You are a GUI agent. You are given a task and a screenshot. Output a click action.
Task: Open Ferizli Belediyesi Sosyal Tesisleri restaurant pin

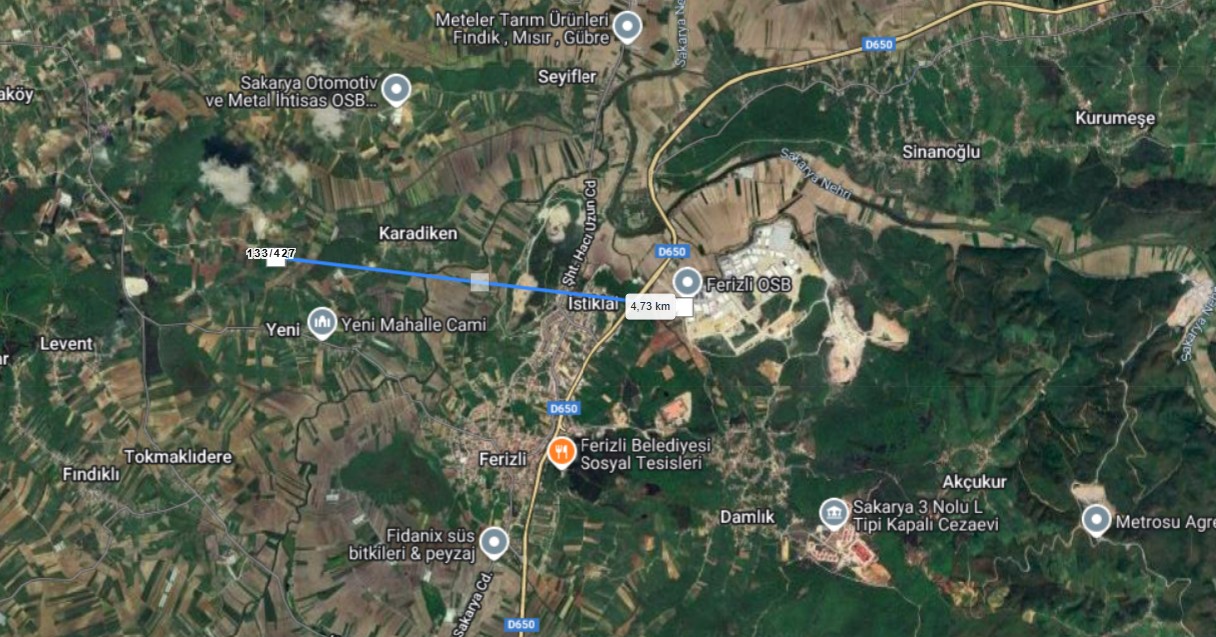562,452
